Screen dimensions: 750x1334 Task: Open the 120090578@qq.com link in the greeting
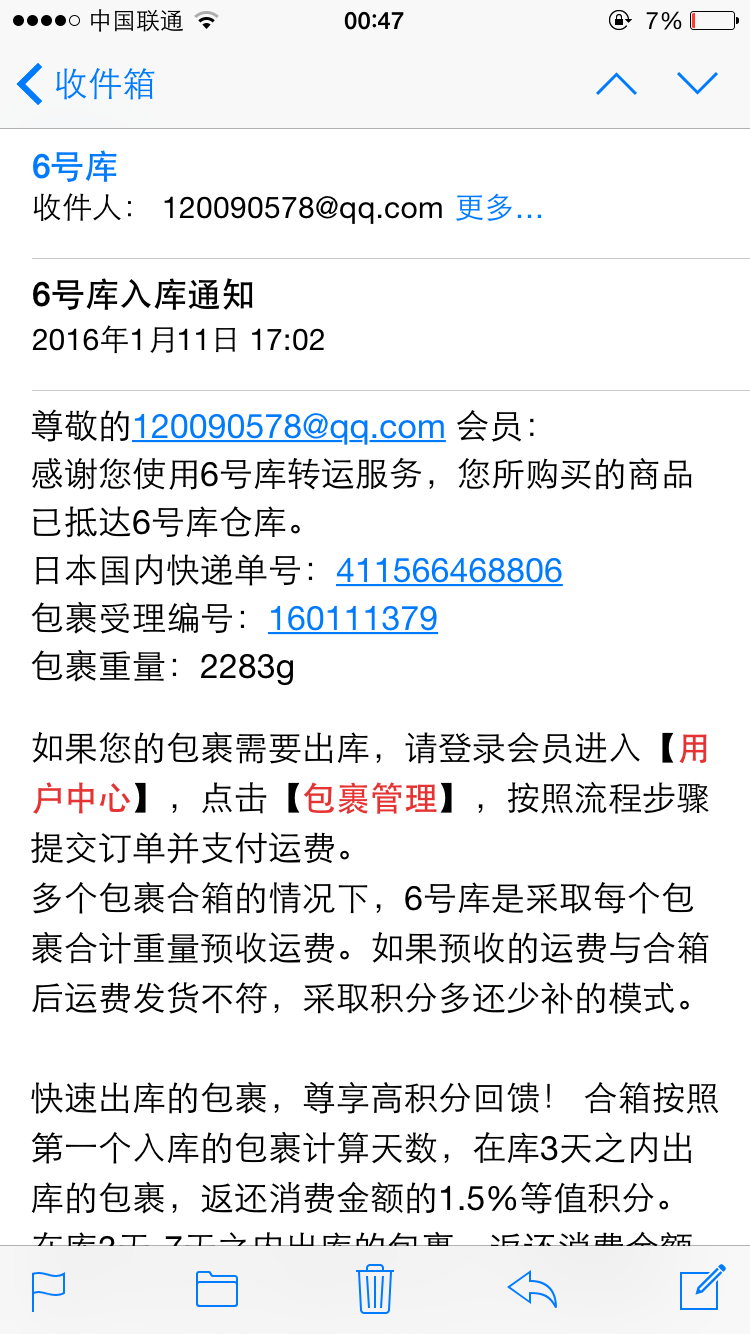288,426
